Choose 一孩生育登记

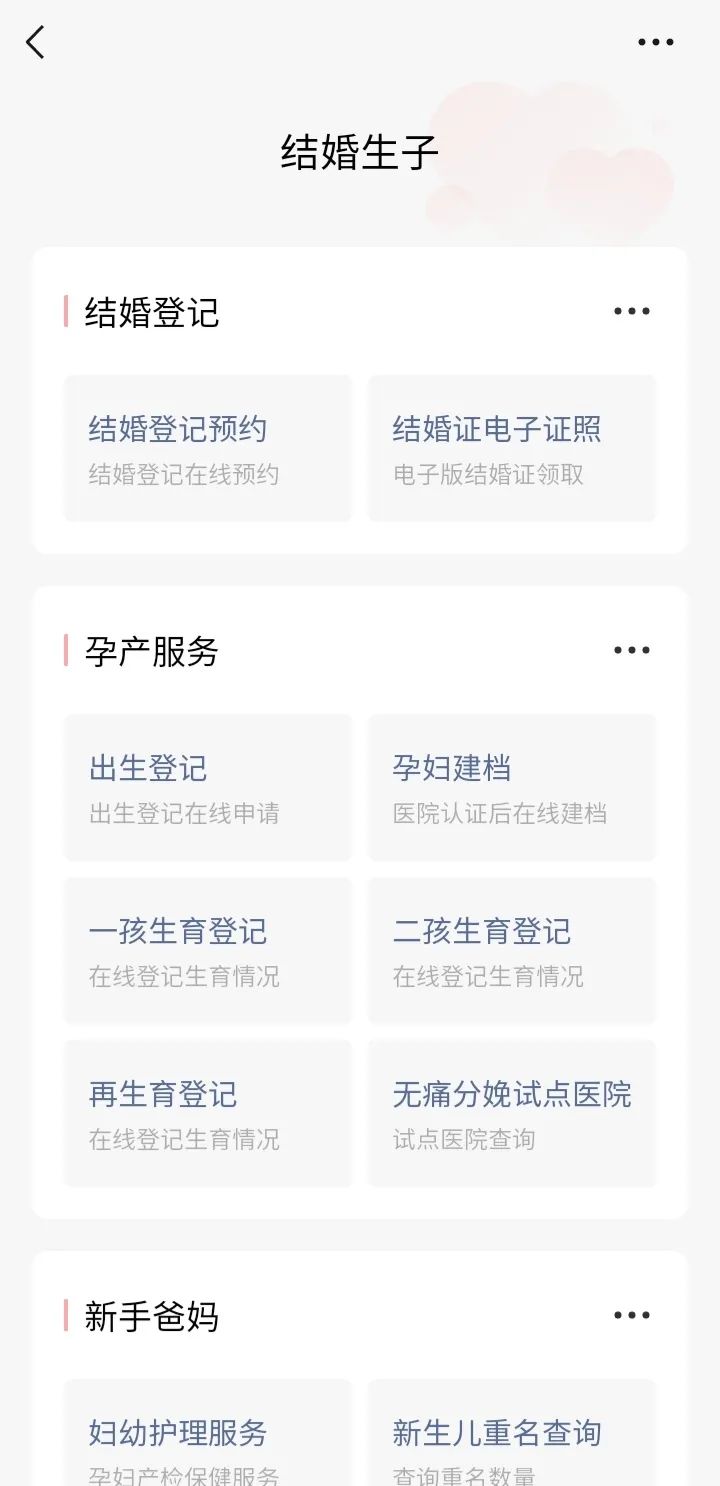tap(208, 950)
